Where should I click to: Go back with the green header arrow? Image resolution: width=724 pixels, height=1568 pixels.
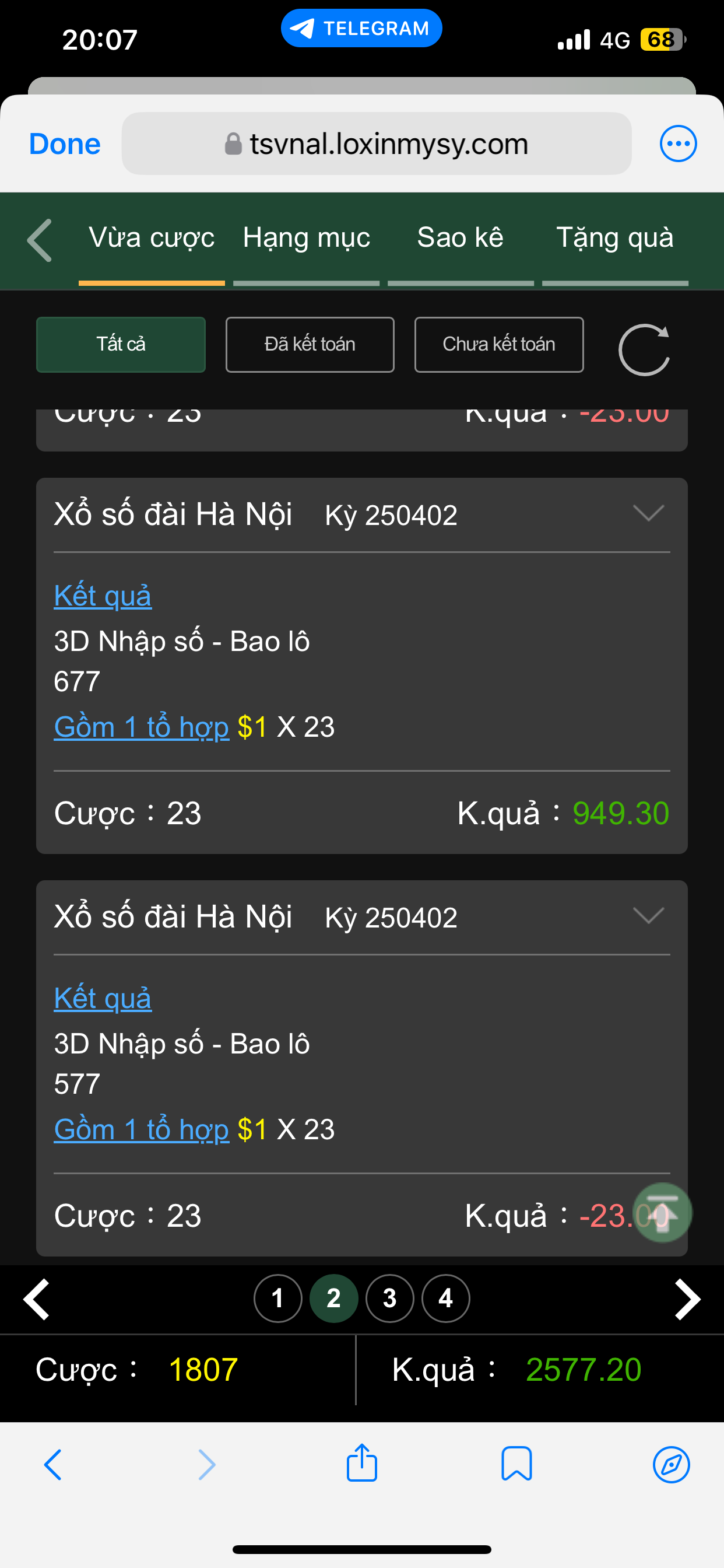coord(40,240)
